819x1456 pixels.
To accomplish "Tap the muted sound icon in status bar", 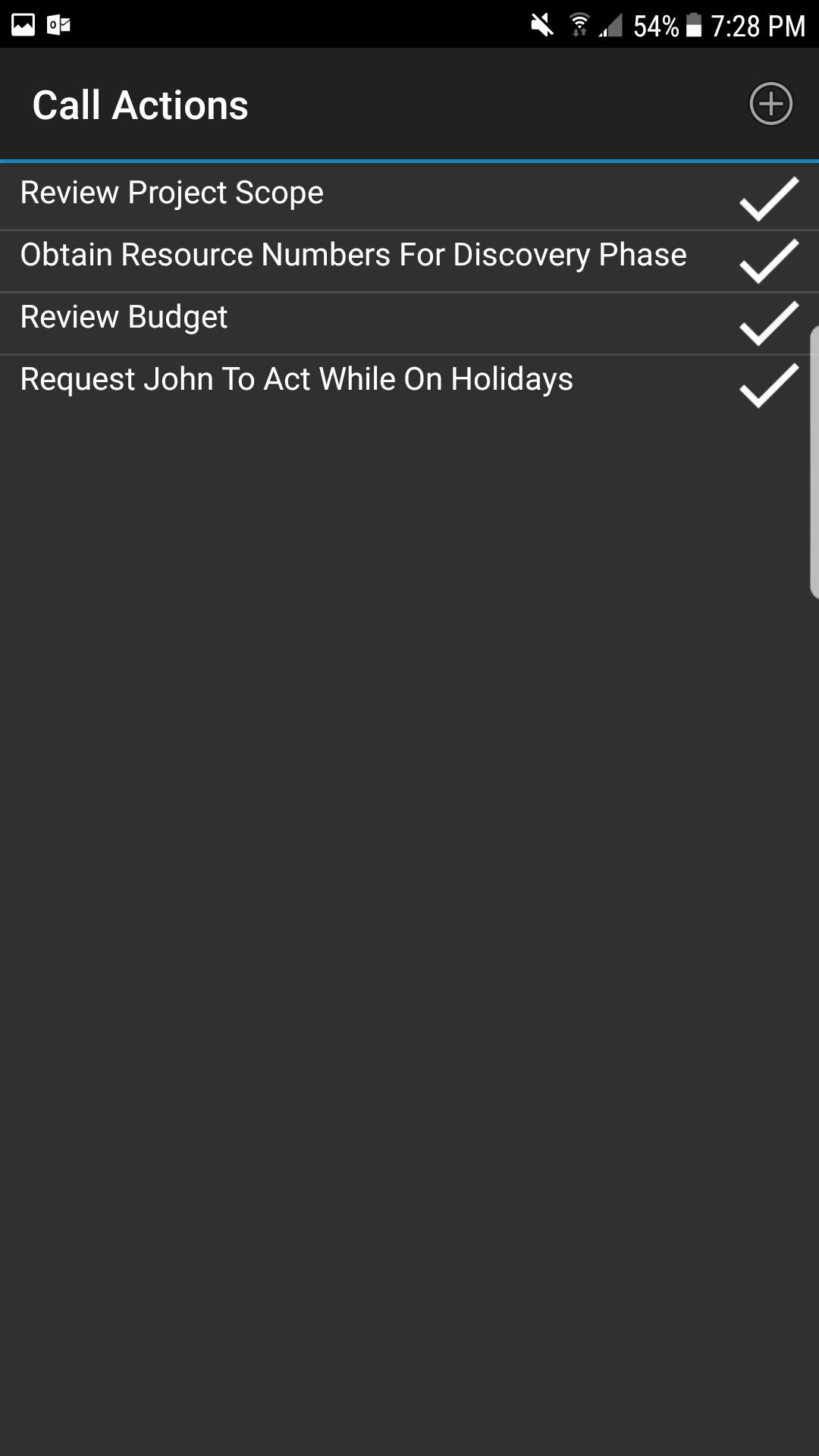I will (x=543, y=23).
